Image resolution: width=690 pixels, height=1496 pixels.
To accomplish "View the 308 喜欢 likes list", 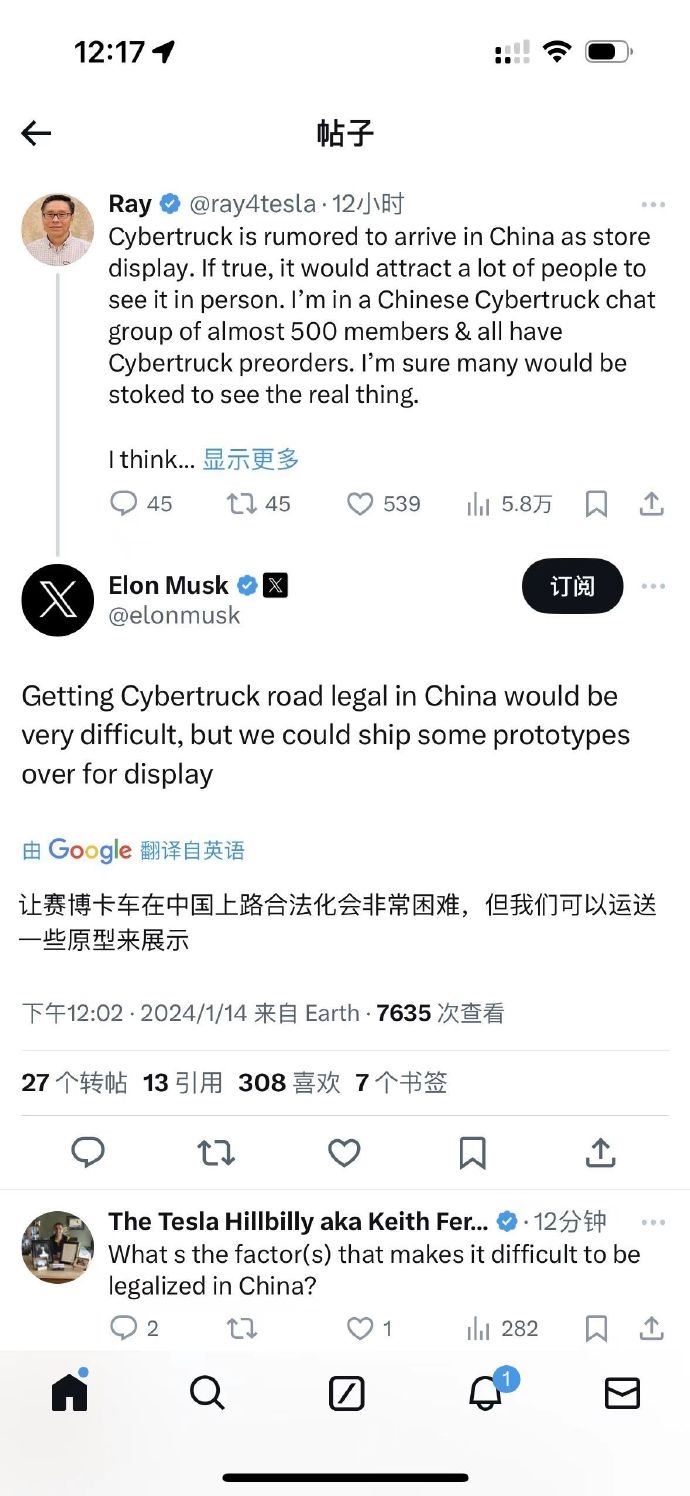I will coord(289,1083).
